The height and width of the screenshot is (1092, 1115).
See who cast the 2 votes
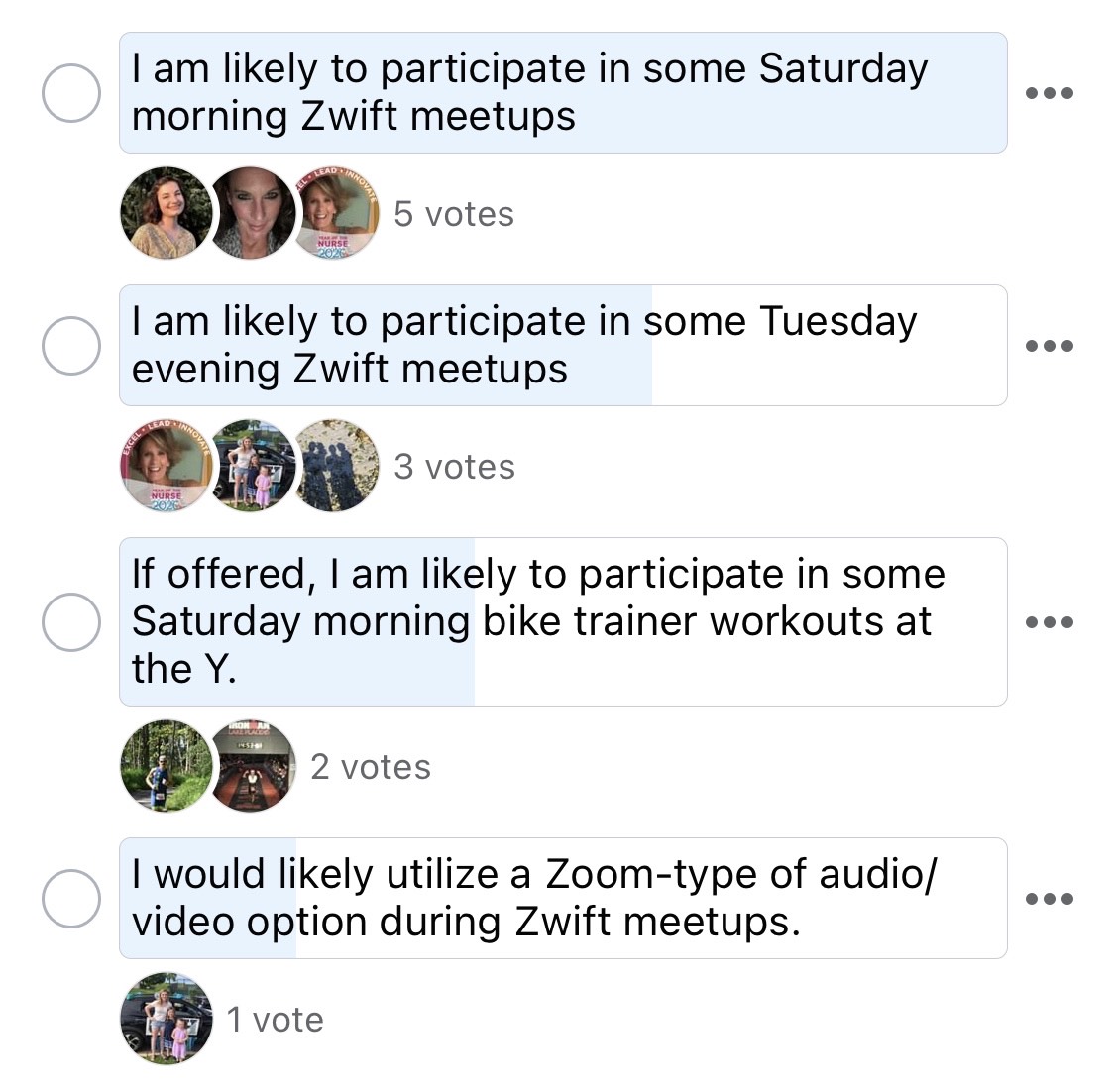click(x=371, y=767)
